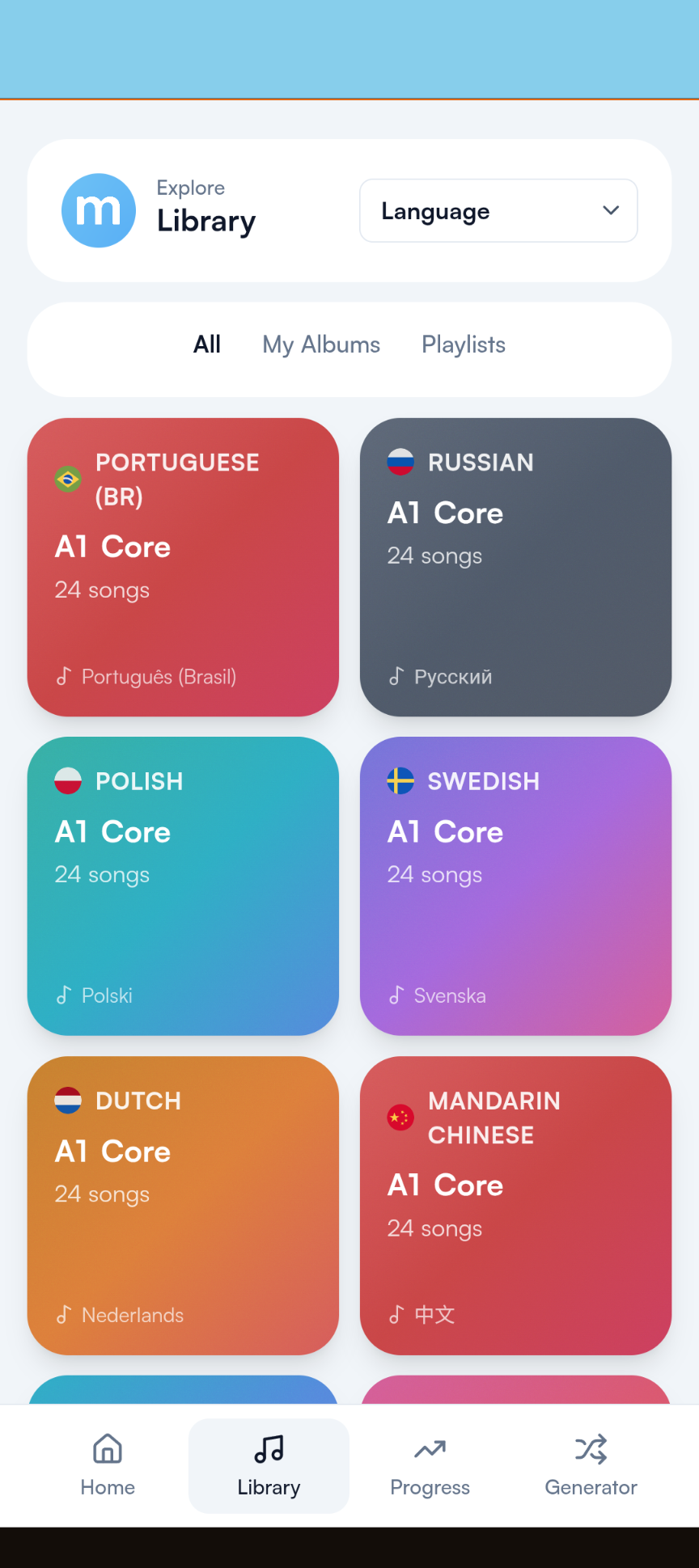
Task: Click the chevron on the Language selector
Action: pyautogui.click(x=609, y=210)
